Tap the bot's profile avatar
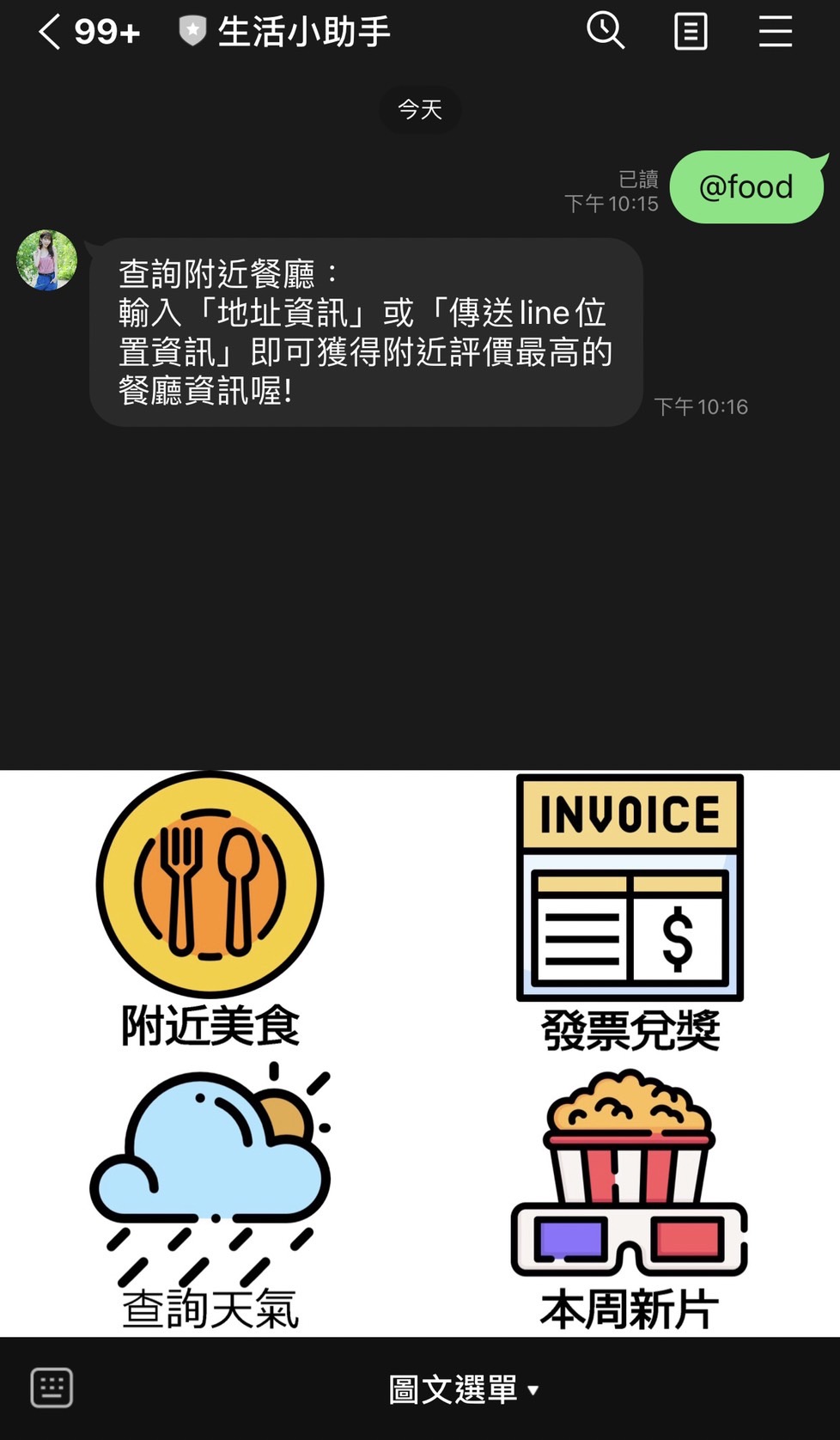 click(46, 259)
